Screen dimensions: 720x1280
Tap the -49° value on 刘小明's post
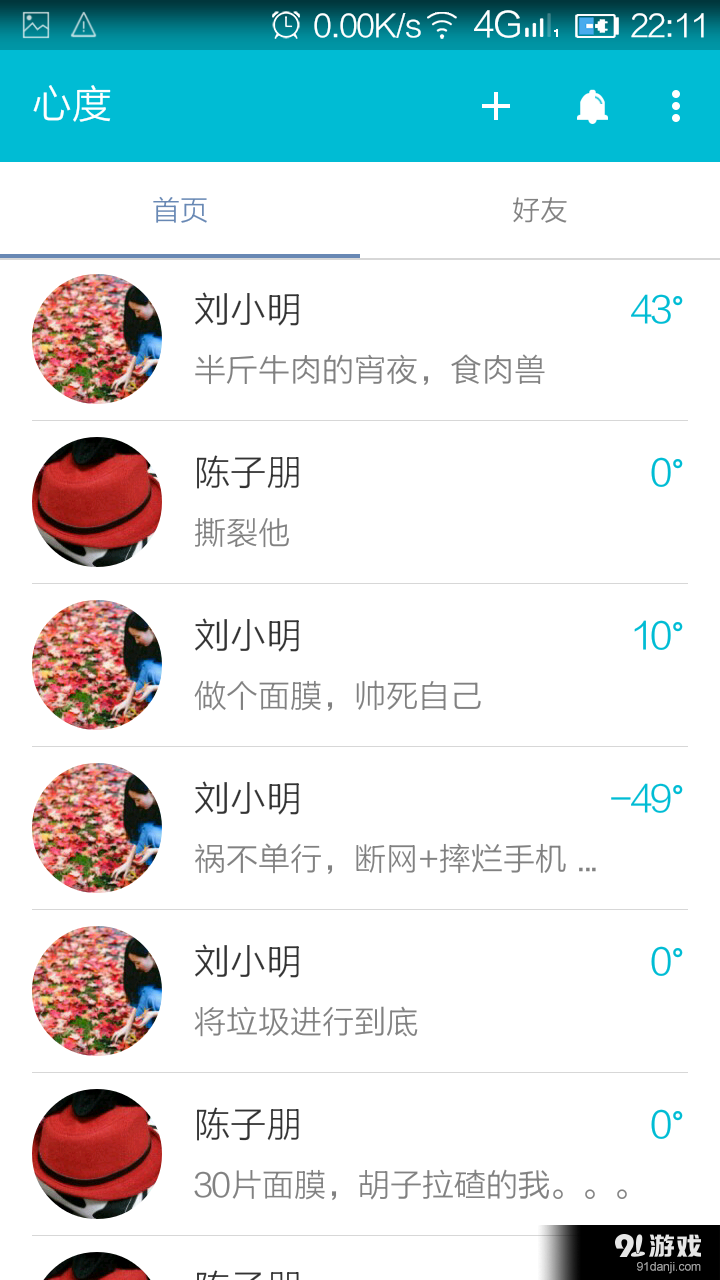click(648, 798)
